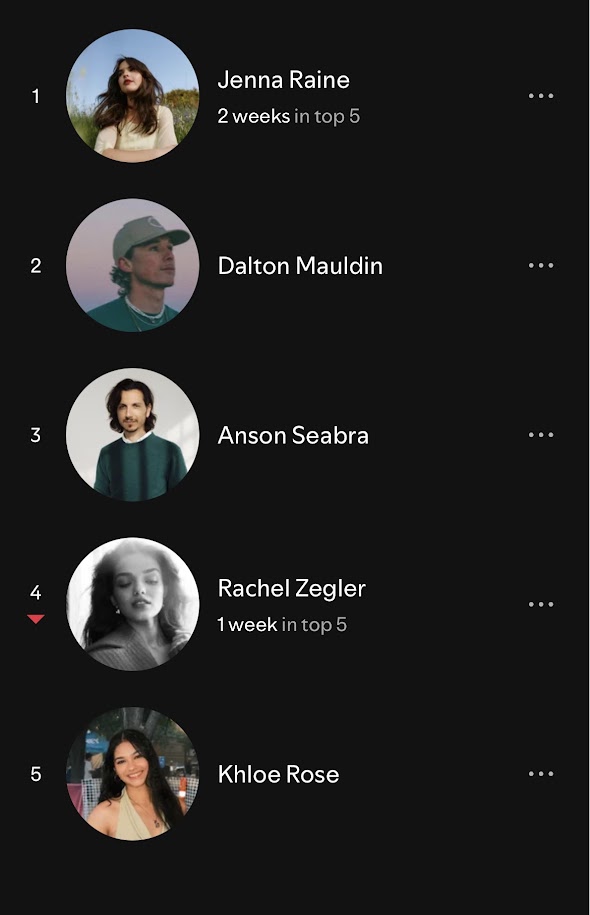Open more options for Rachel Zegler
Screen dimensions: 590x915
pos(541,604)
